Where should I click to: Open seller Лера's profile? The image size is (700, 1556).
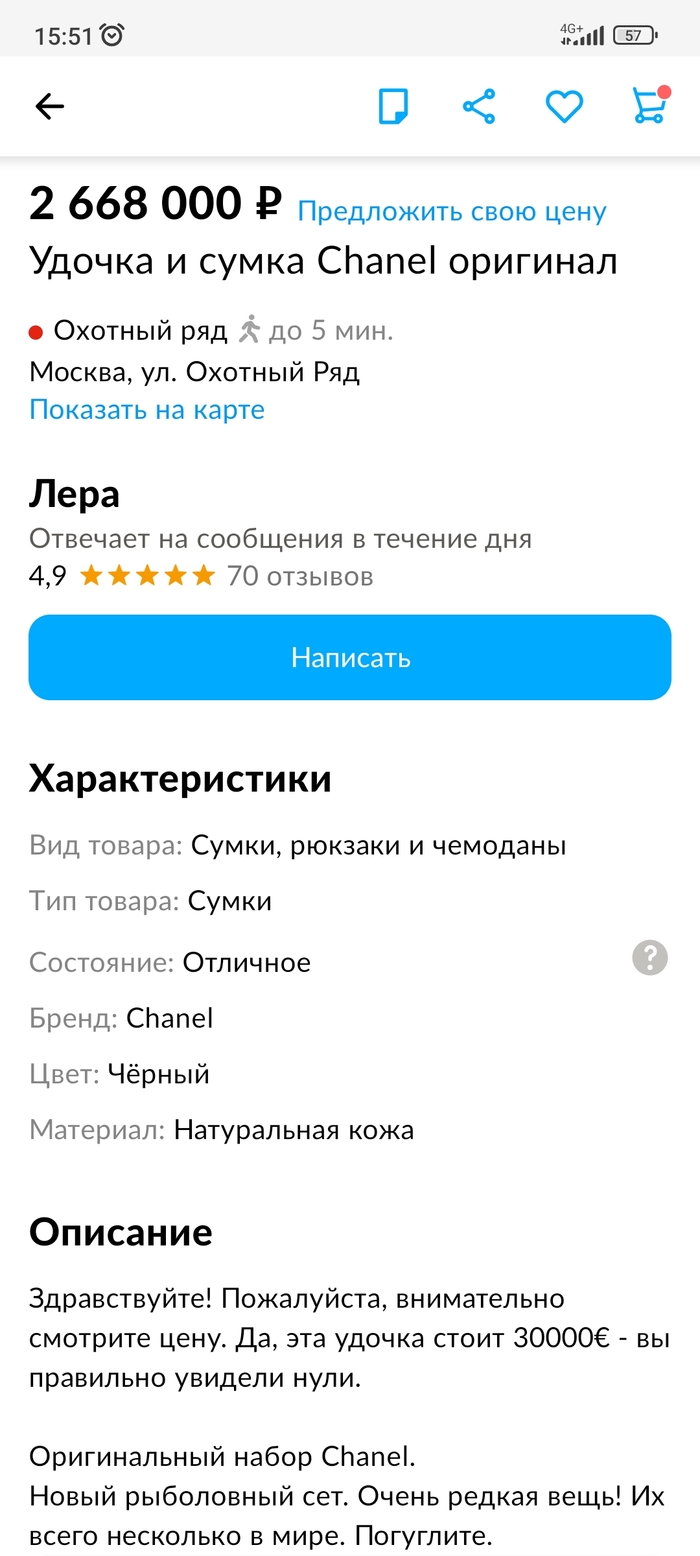75,494
